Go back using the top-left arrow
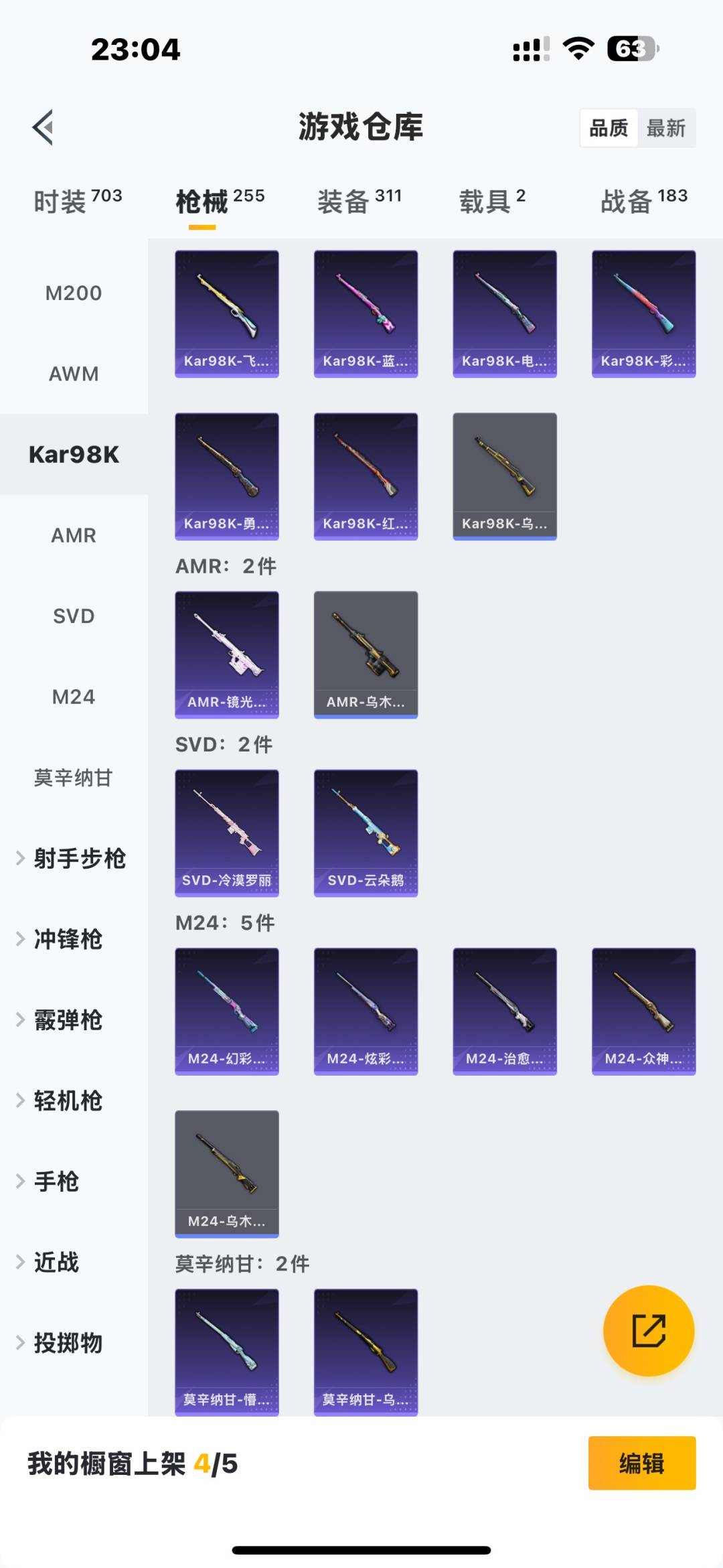Image resolution: width=723 pixels, height=1568 pixels. (44, 127)
